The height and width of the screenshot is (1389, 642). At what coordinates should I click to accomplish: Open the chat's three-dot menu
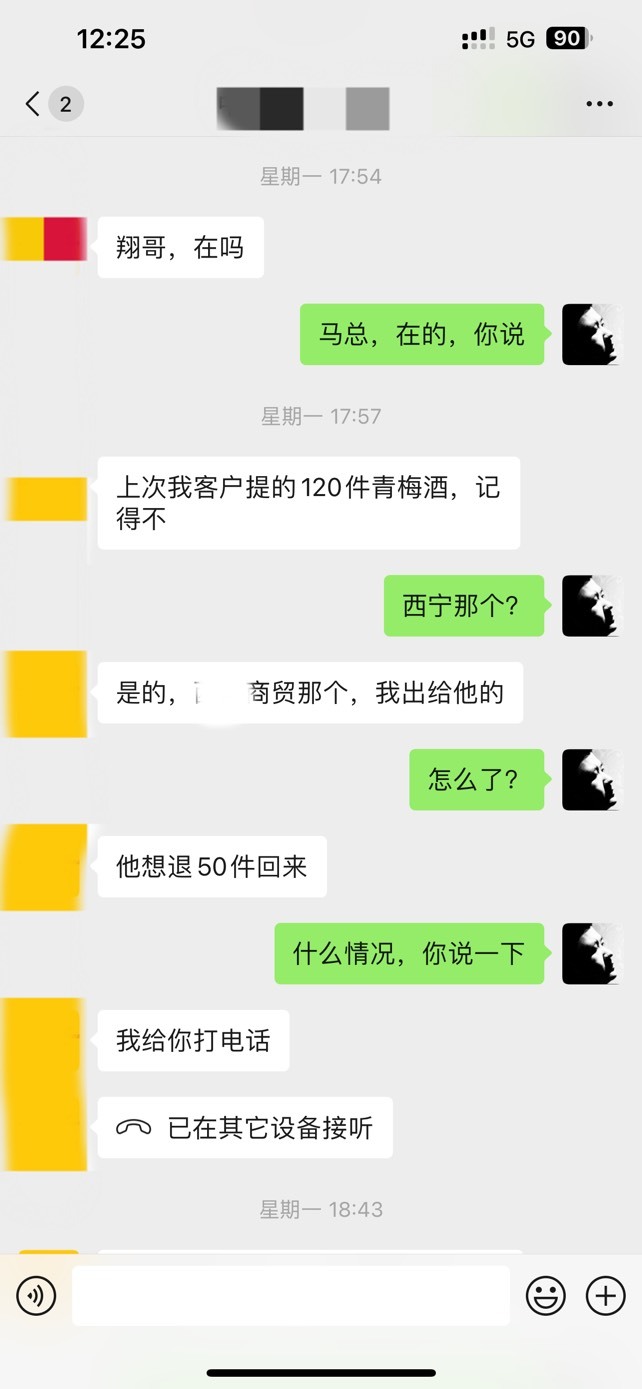[x=599, y=104]
